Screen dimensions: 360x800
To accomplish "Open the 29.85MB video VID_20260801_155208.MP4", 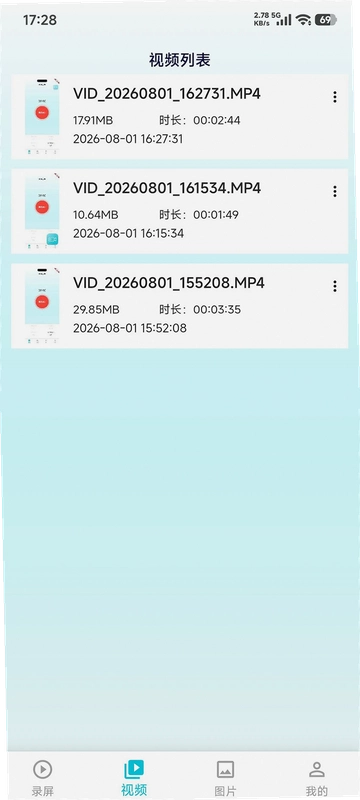I will click(179, 306).
